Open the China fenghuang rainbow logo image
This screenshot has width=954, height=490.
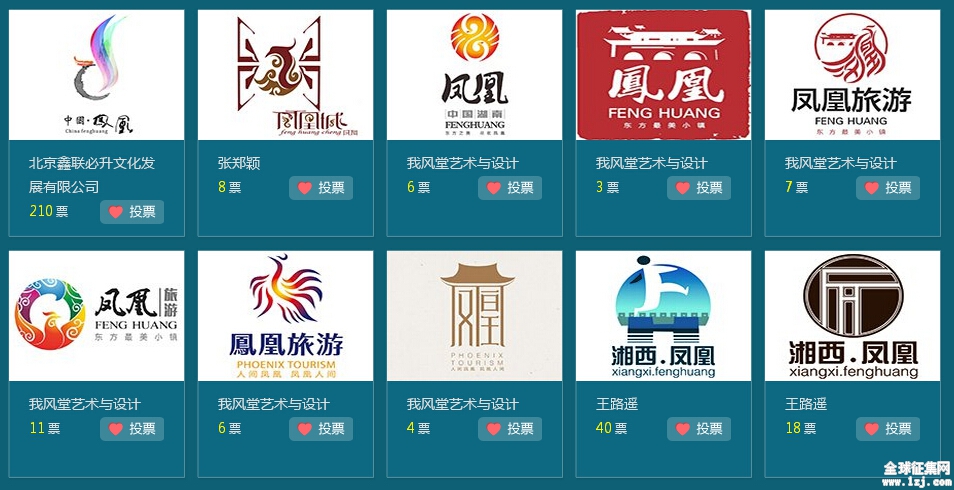(x=97, y=75)
